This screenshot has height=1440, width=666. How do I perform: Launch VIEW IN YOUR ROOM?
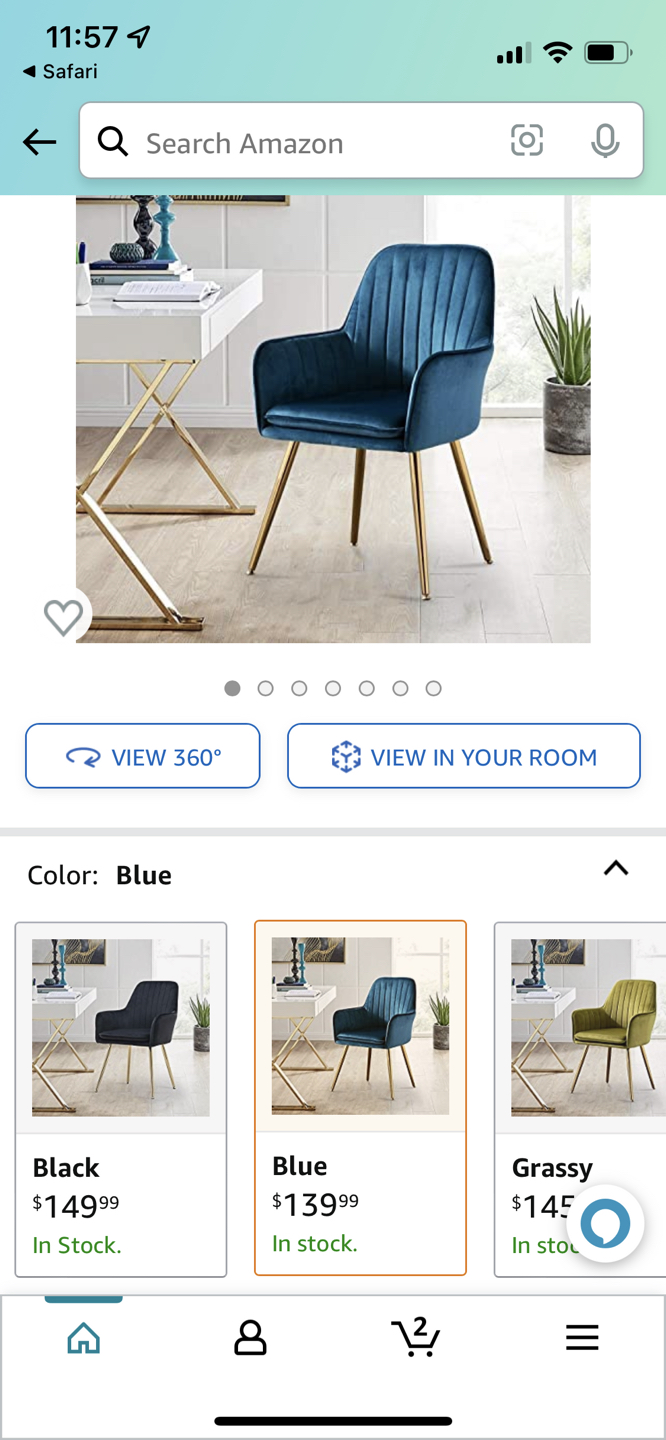pos(464,757)
